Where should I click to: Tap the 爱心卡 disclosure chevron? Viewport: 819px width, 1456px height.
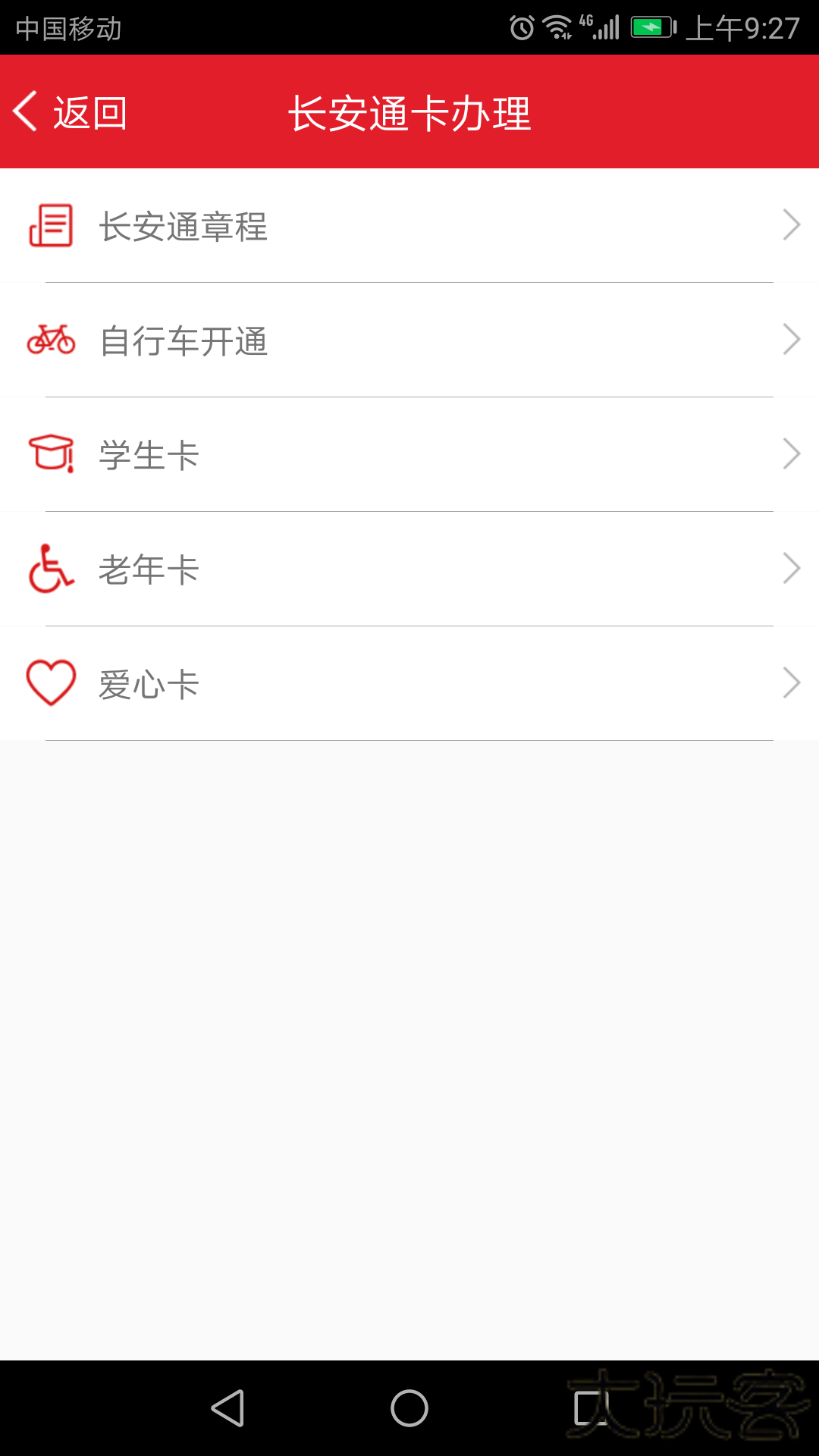pos(791,683)
